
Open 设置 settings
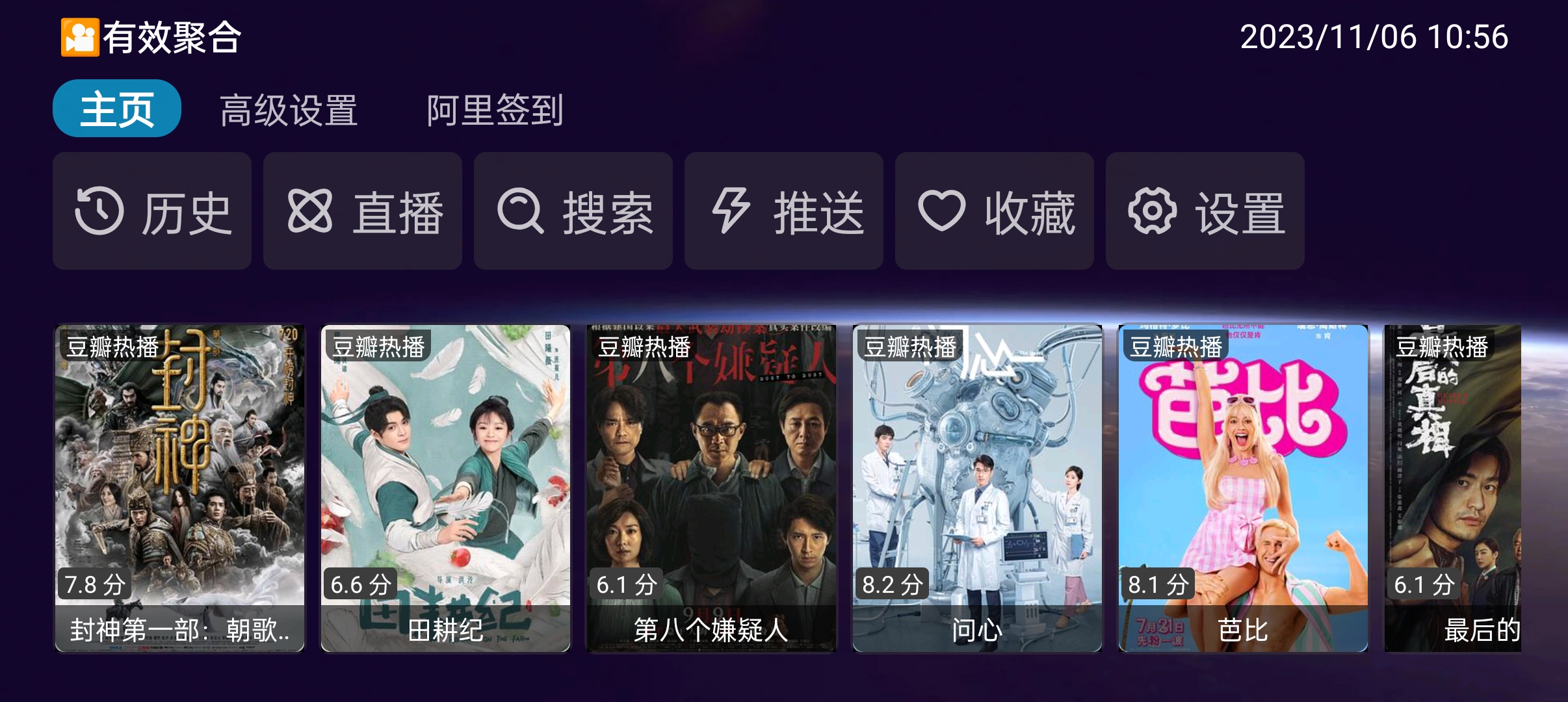1205,211
